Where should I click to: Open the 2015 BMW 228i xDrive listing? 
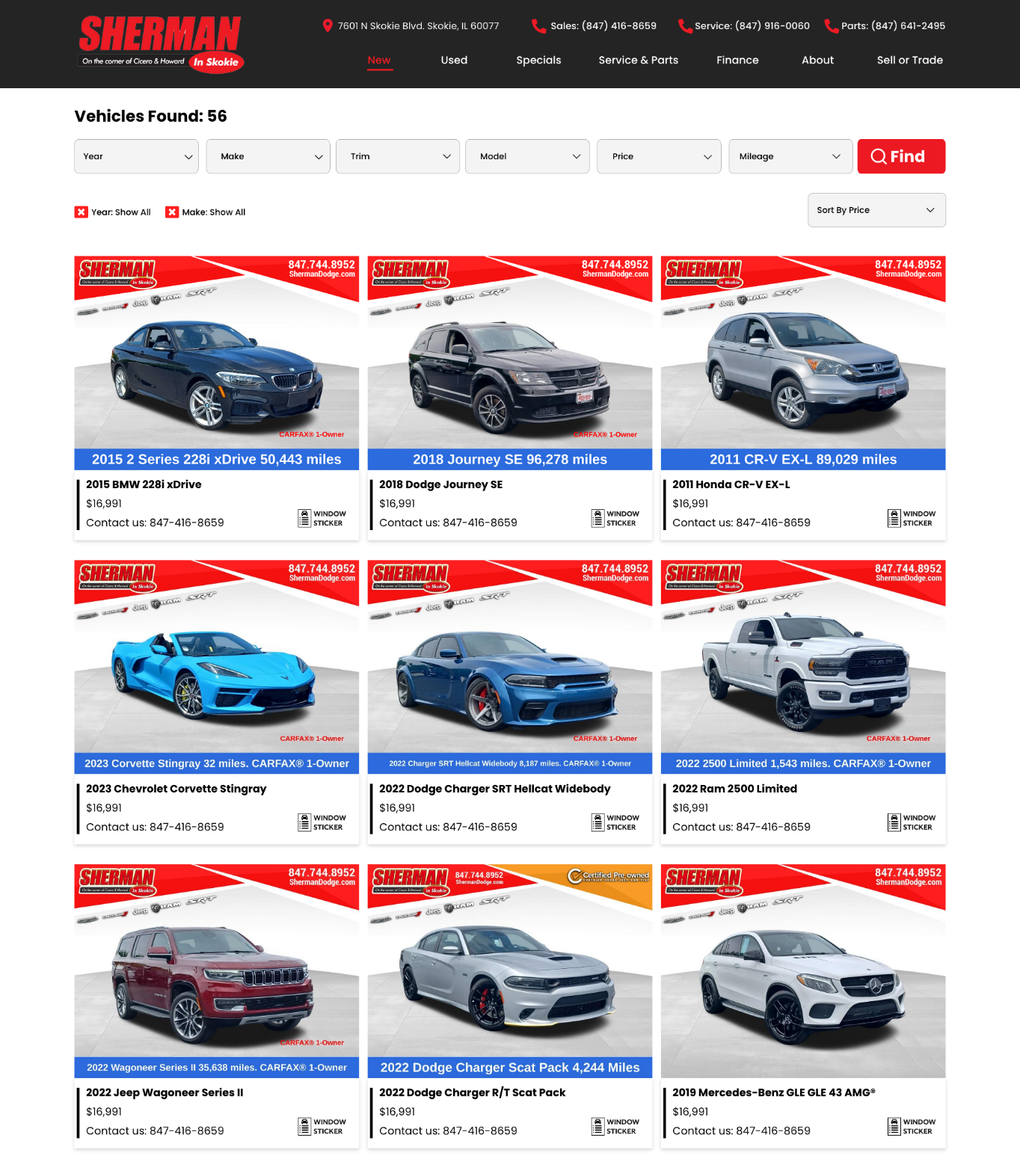tap(144, 484)
